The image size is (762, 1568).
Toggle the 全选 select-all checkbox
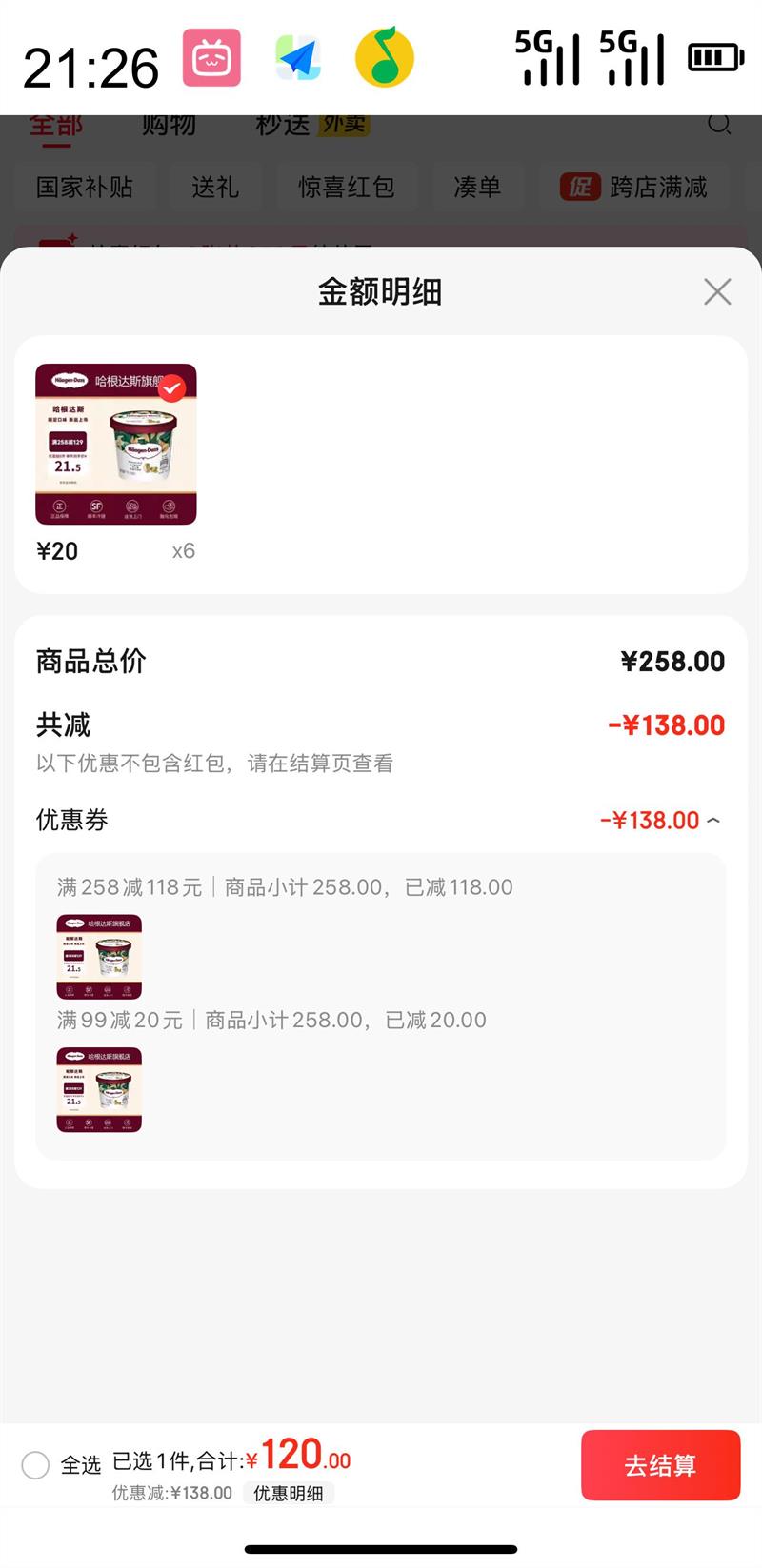pos(36,1464)
